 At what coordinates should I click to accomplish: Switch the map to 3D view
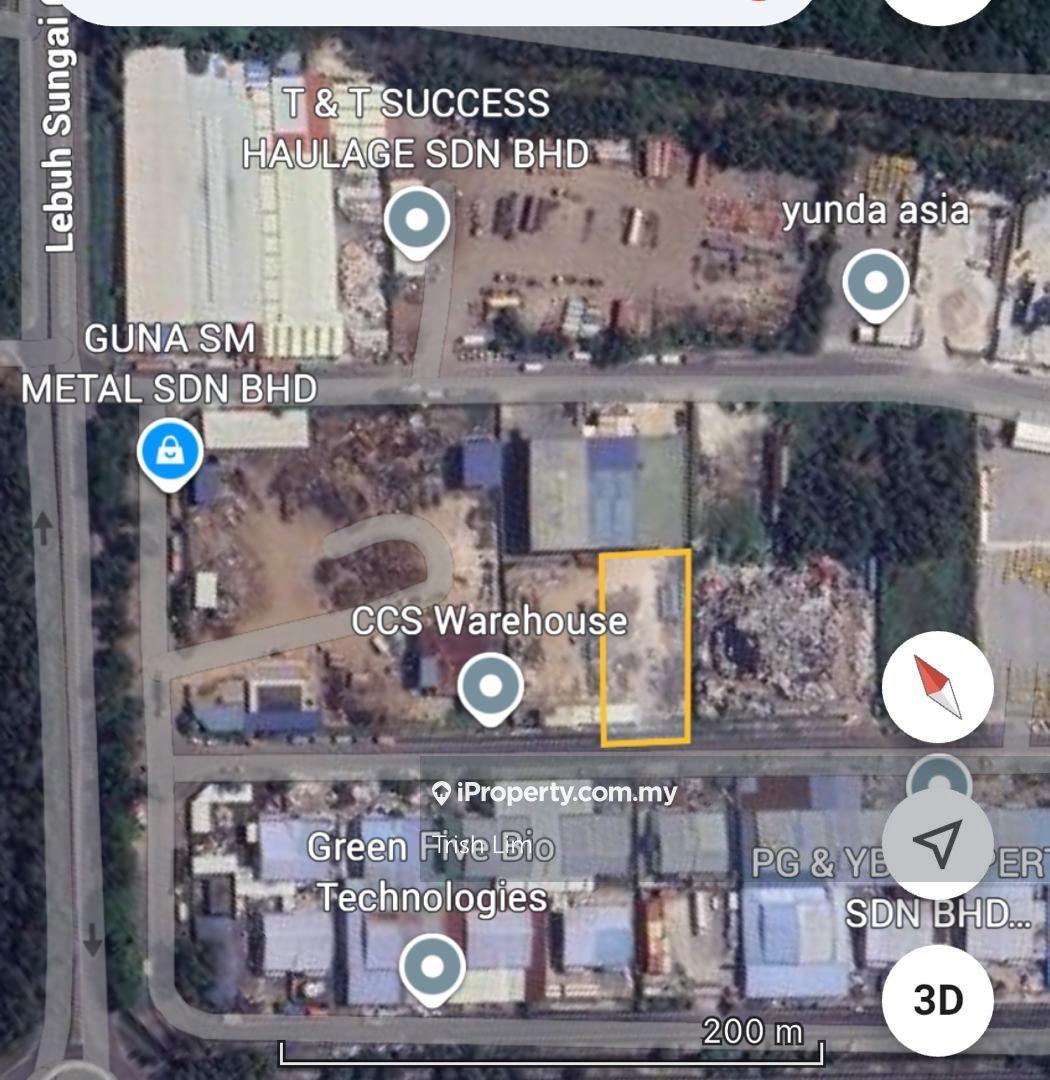pos(937,999)
